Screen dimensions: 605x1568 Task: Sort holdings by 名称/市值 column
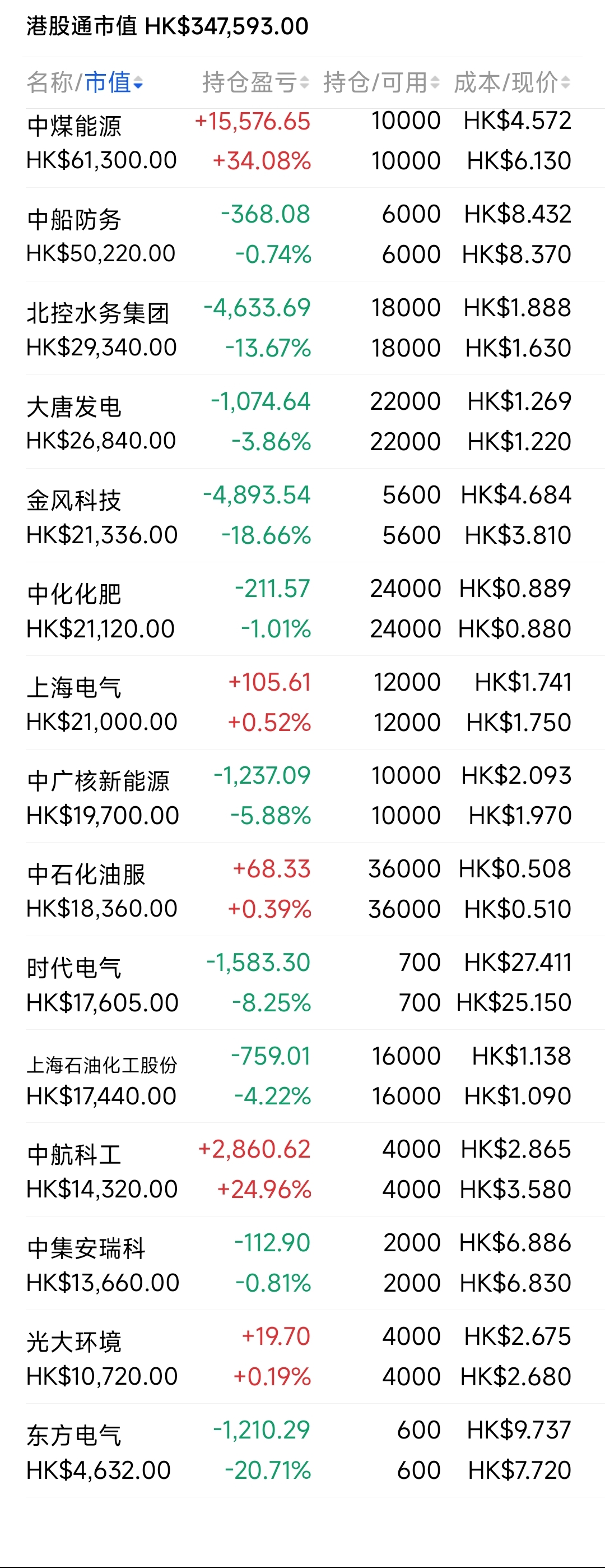pos(85,82)
